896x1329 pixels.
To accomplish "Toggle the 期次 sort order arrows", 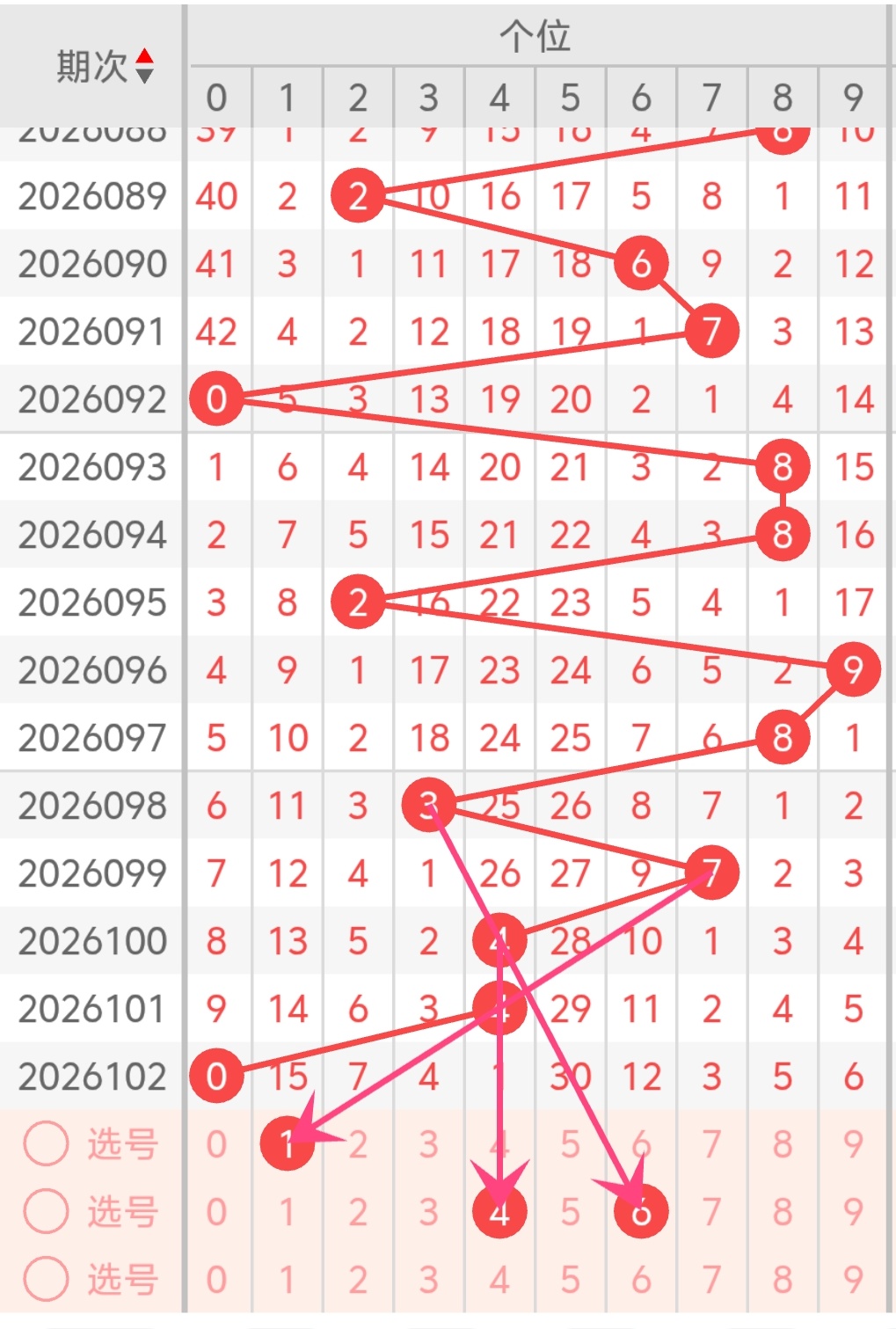I will (x=145, y=67).
